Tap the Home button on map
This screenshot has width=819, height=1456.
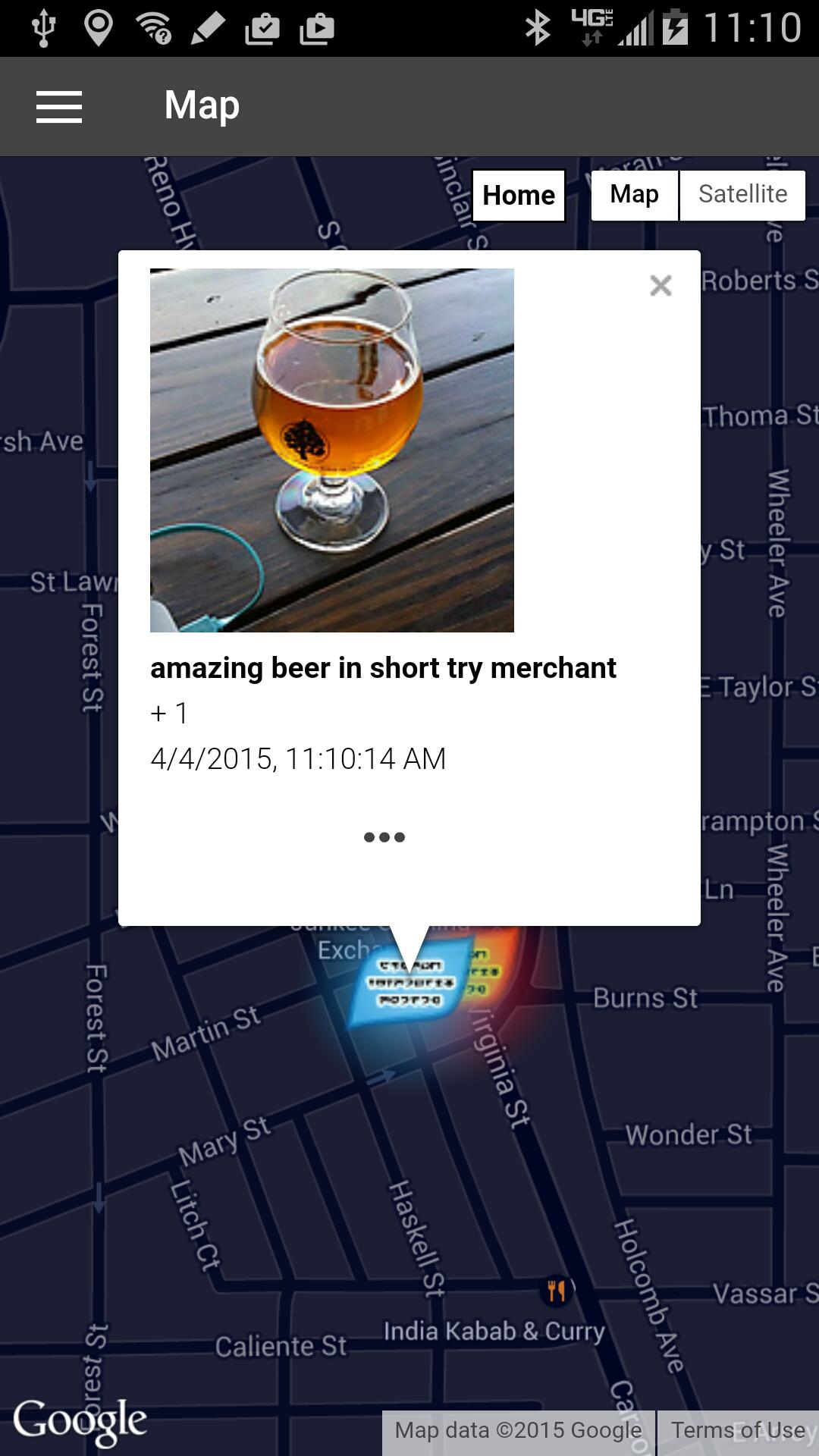(519, 196)
